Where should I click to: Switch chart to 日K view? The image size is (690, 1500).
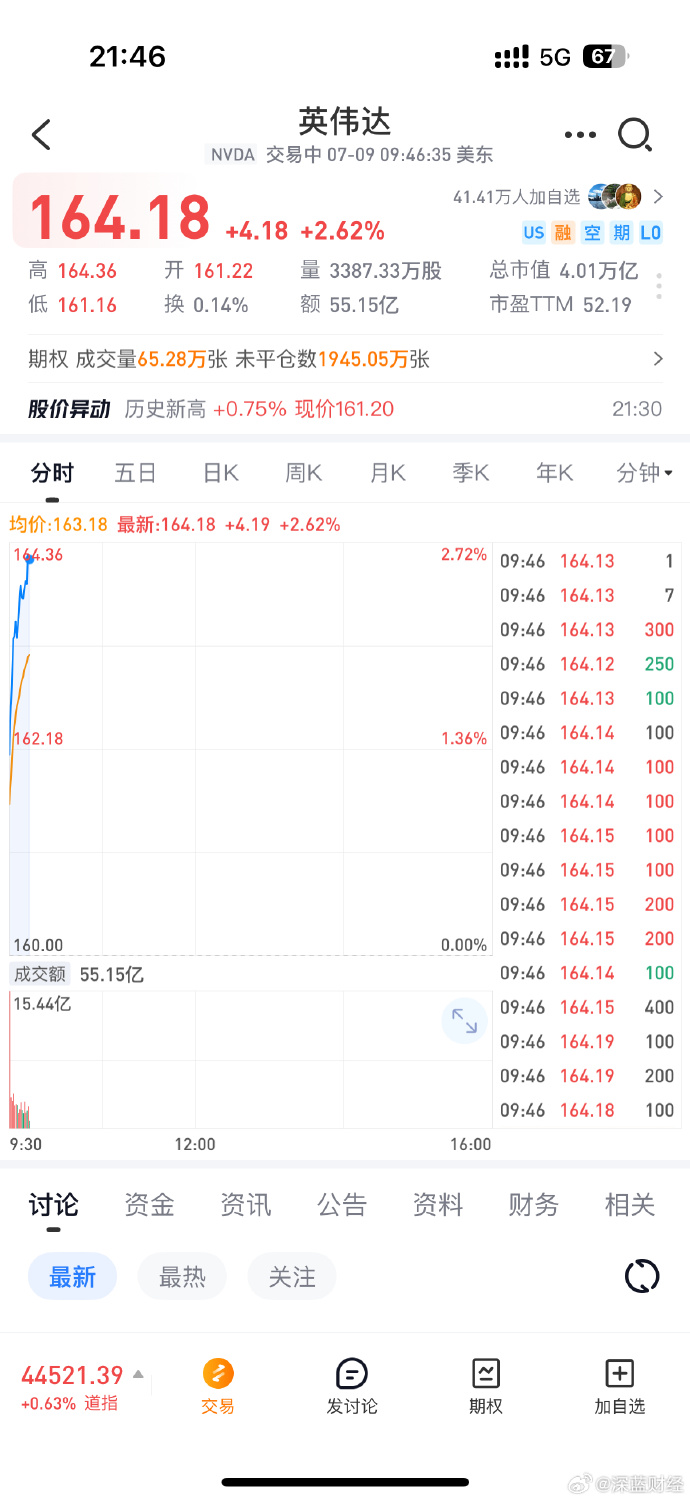click(x=220, y=473)
